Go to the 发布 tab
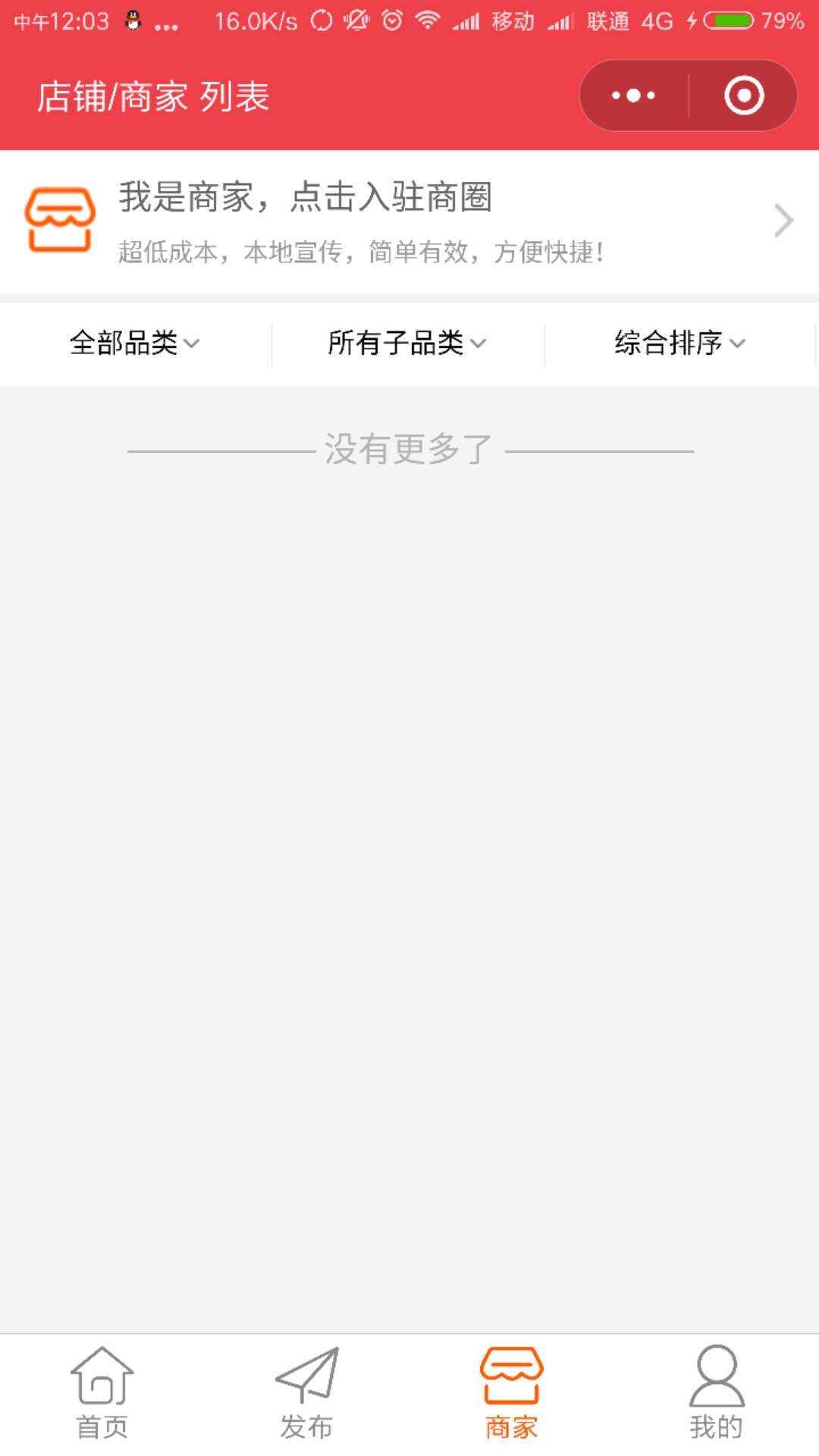This screenshot has width=819, height=1456. (x=307, y=1393)
